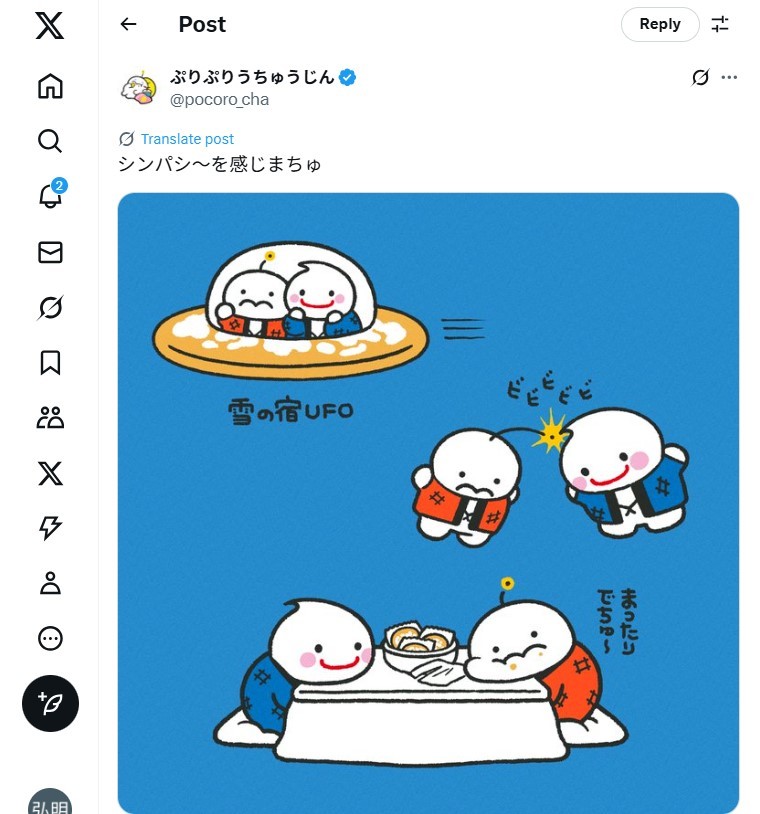The image size is (760, 814).
Task: Open the reply filter settings icon
Action: click(x=720, y=24)
